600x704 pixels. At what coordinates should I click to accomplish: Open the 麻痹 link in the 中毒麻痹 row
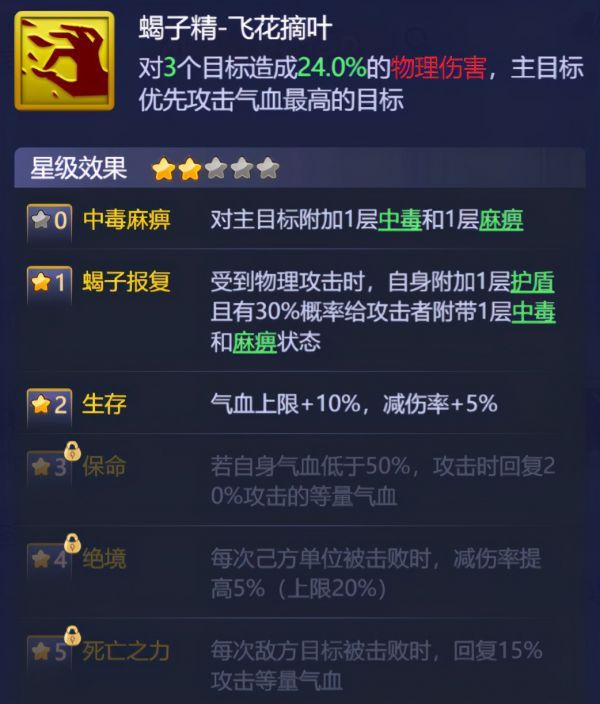point(502,221)
